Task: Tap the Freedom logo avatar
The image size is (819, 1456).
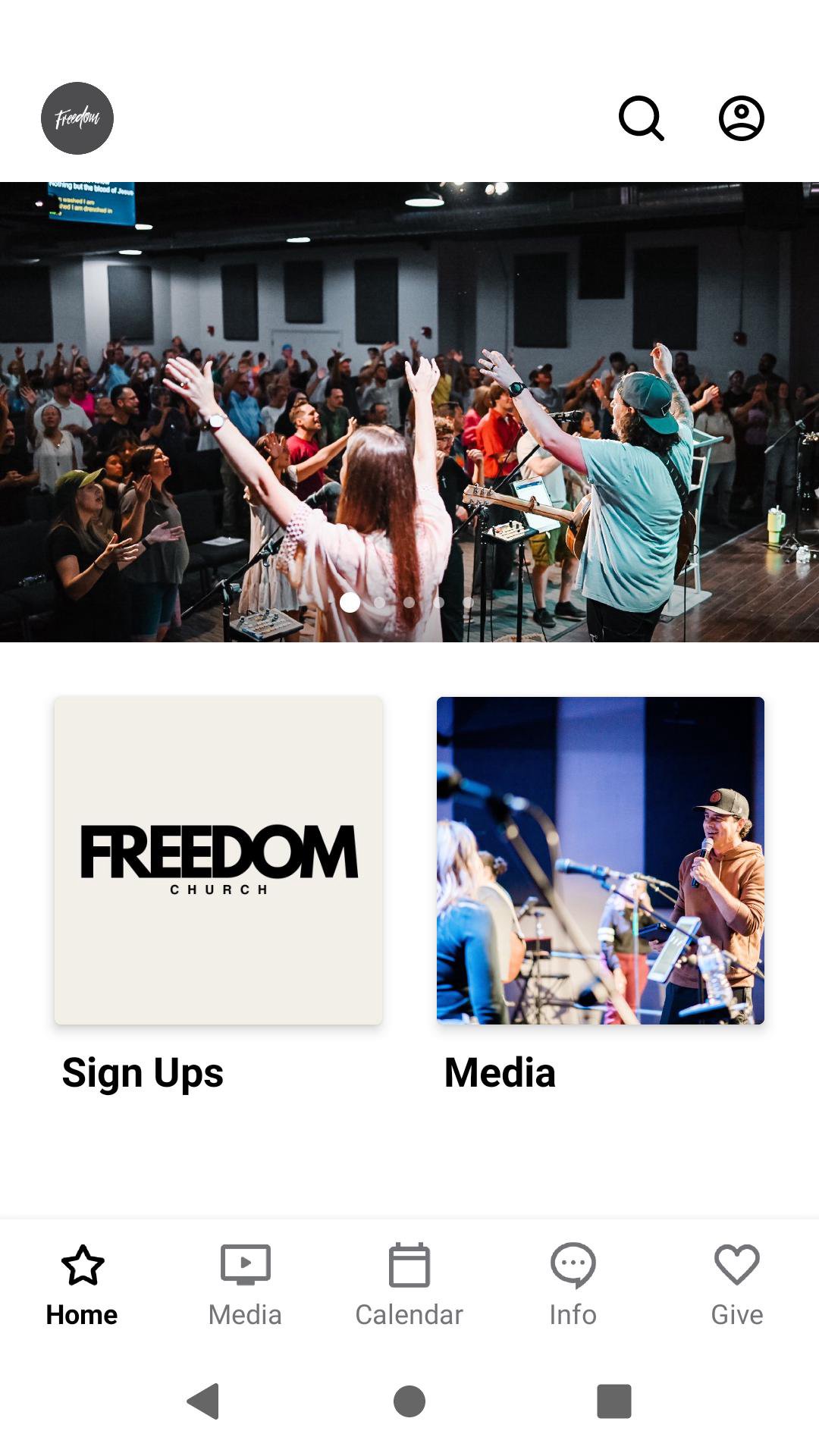Action: 77,118
